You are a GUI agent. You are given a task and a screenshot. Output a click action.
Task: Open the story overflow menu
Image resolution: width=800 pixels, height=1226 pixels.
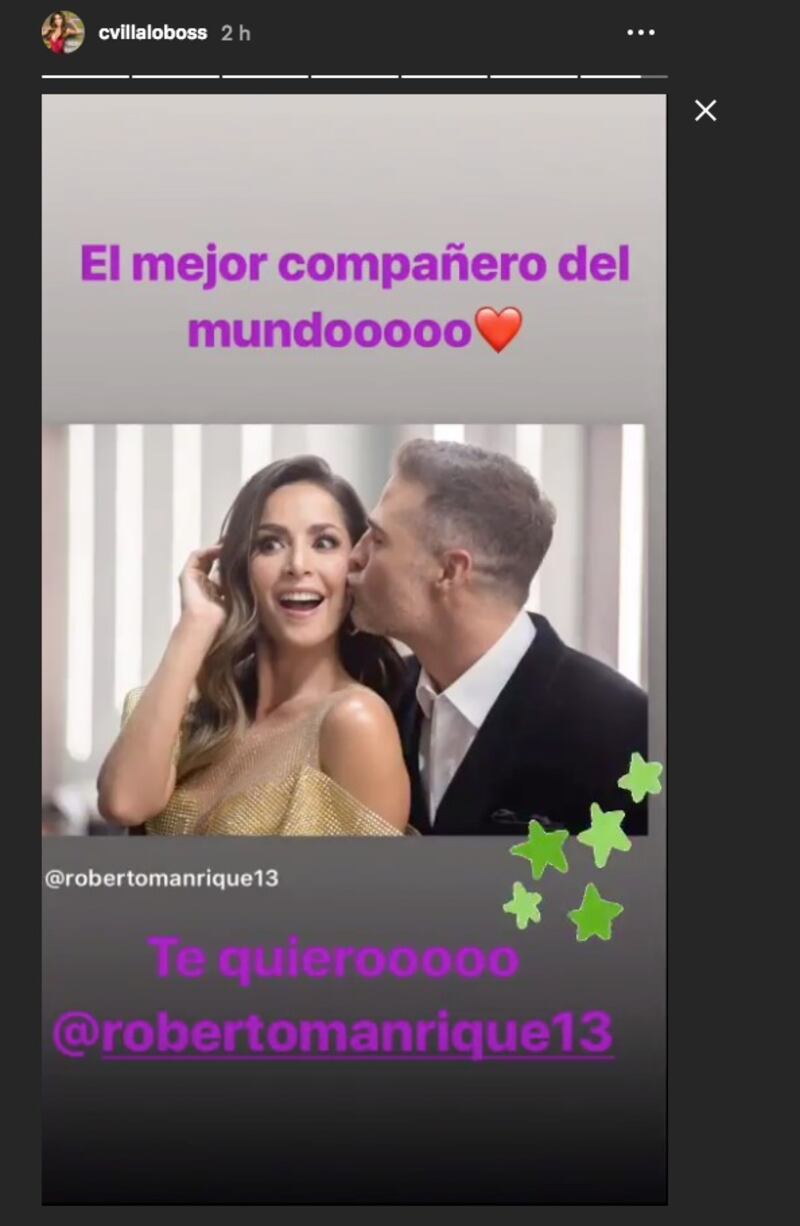click(640, 33)
